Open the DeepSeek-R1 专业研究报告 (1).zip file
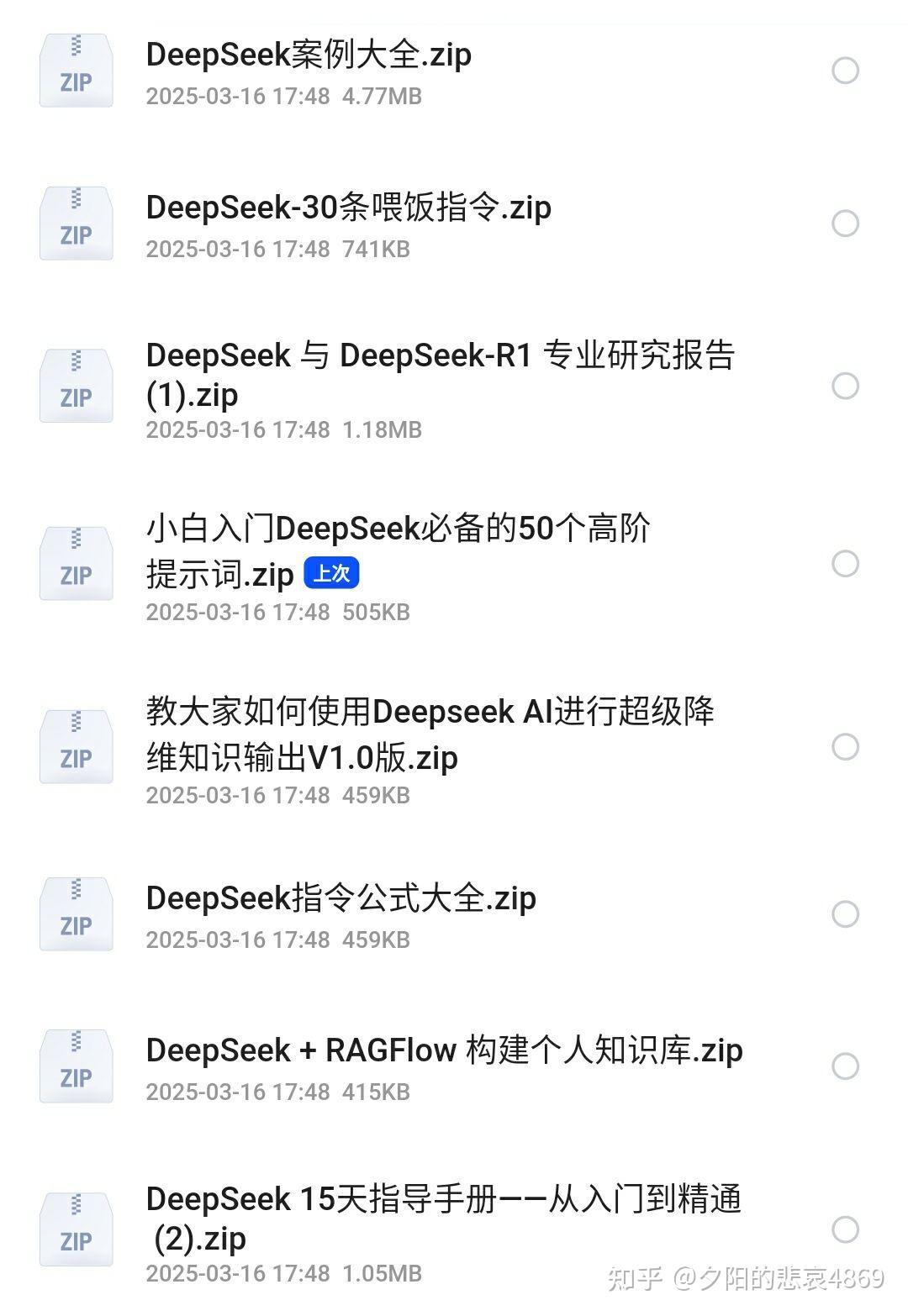This screenshot has height=1316, width=908. click(x=440, y=374)
